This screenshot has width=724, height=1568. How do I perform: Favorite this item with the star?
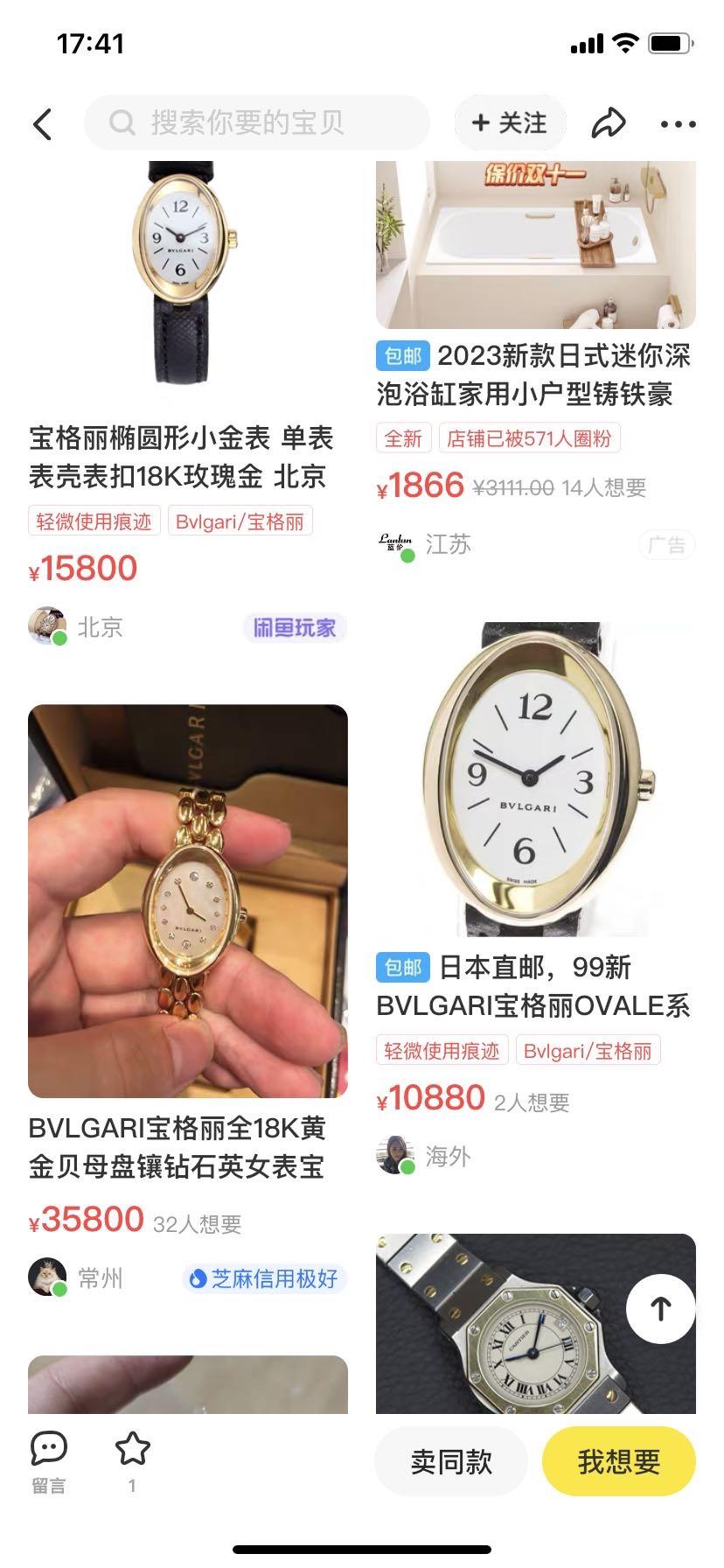(x=132, y=1461)
